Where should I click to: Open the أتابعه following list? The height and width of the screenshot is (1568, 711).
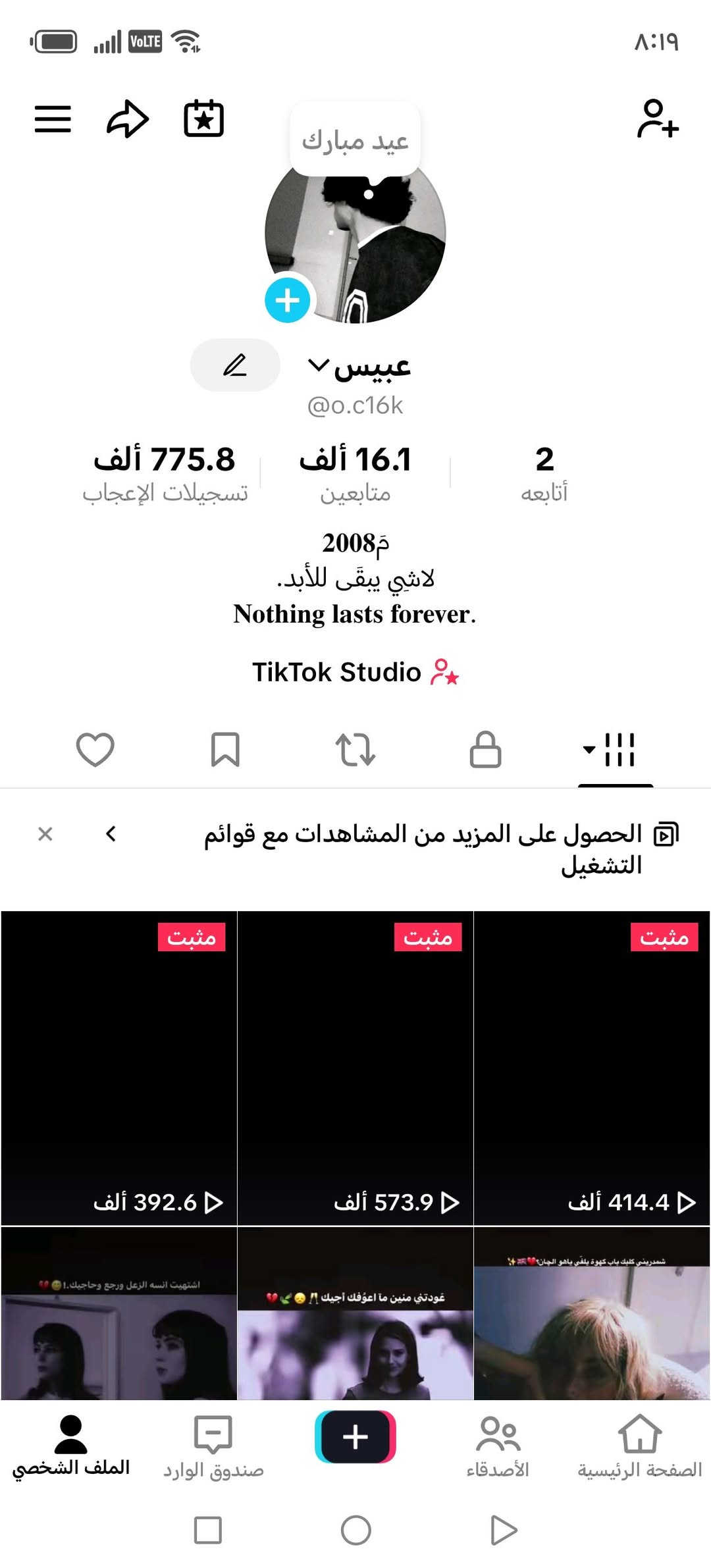[x=544, y=473]
